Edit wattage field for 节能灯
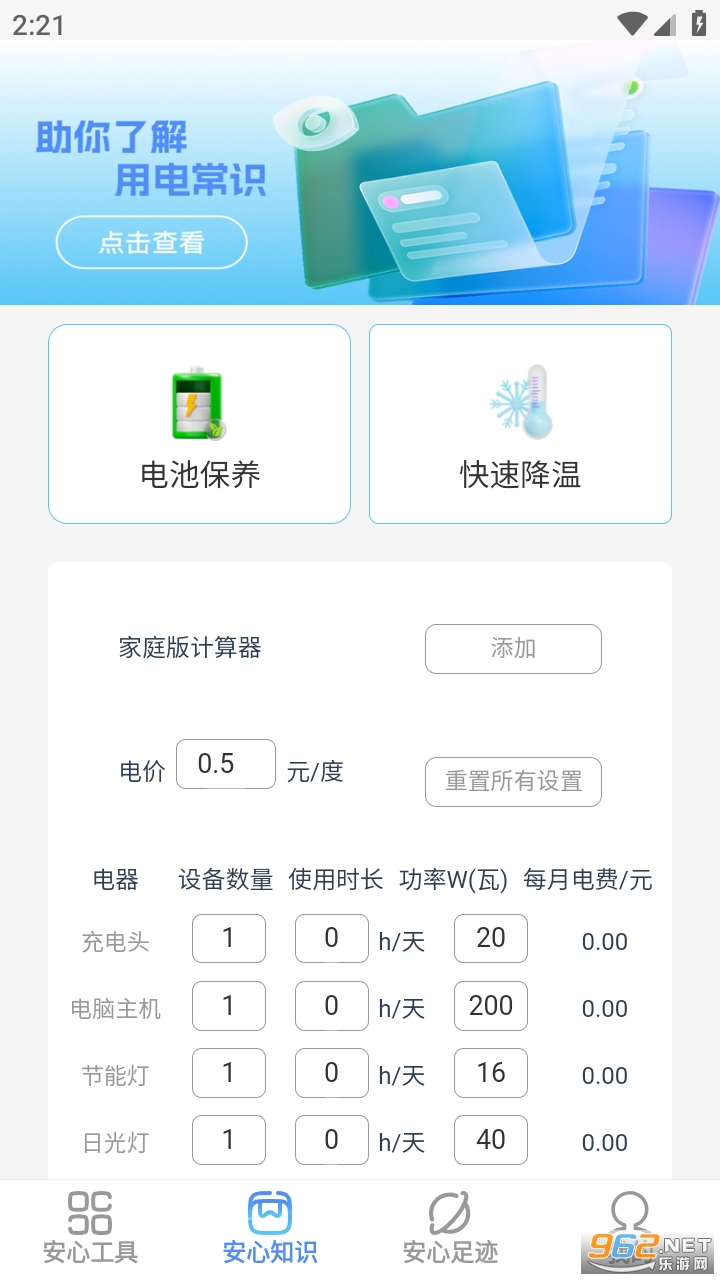 click(490, 1072)
